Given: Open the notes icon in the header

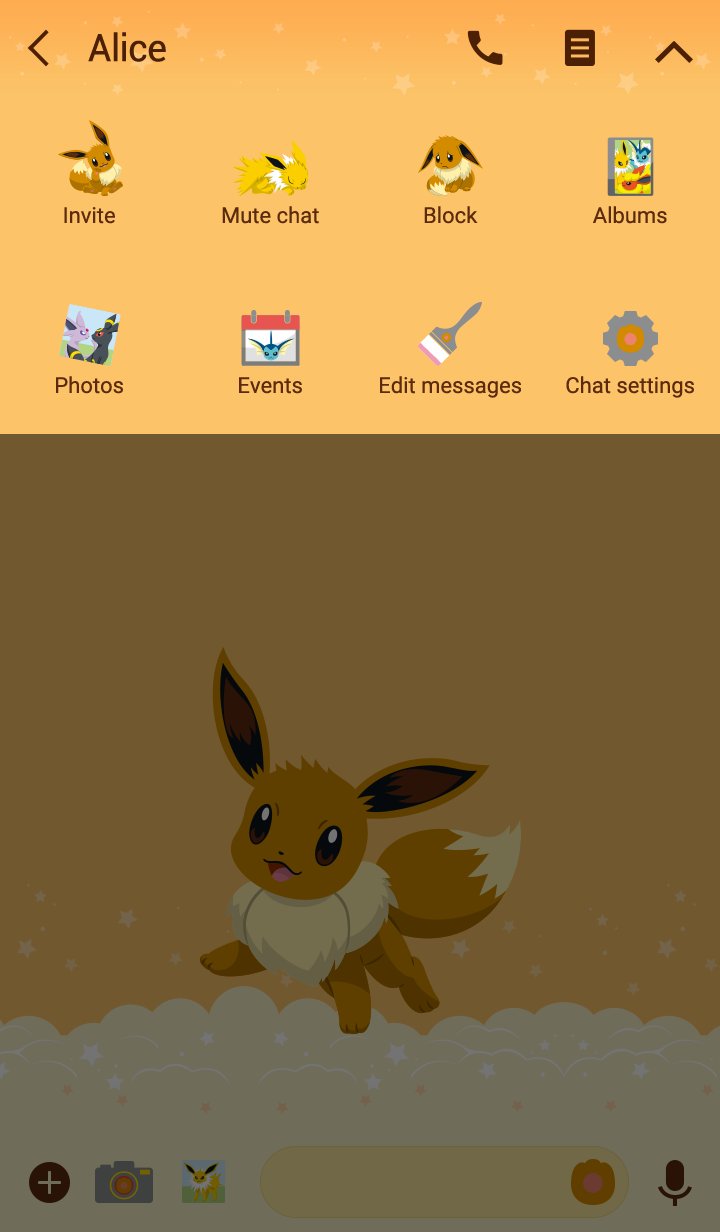Looking at the screenshot, I should 580,48.
